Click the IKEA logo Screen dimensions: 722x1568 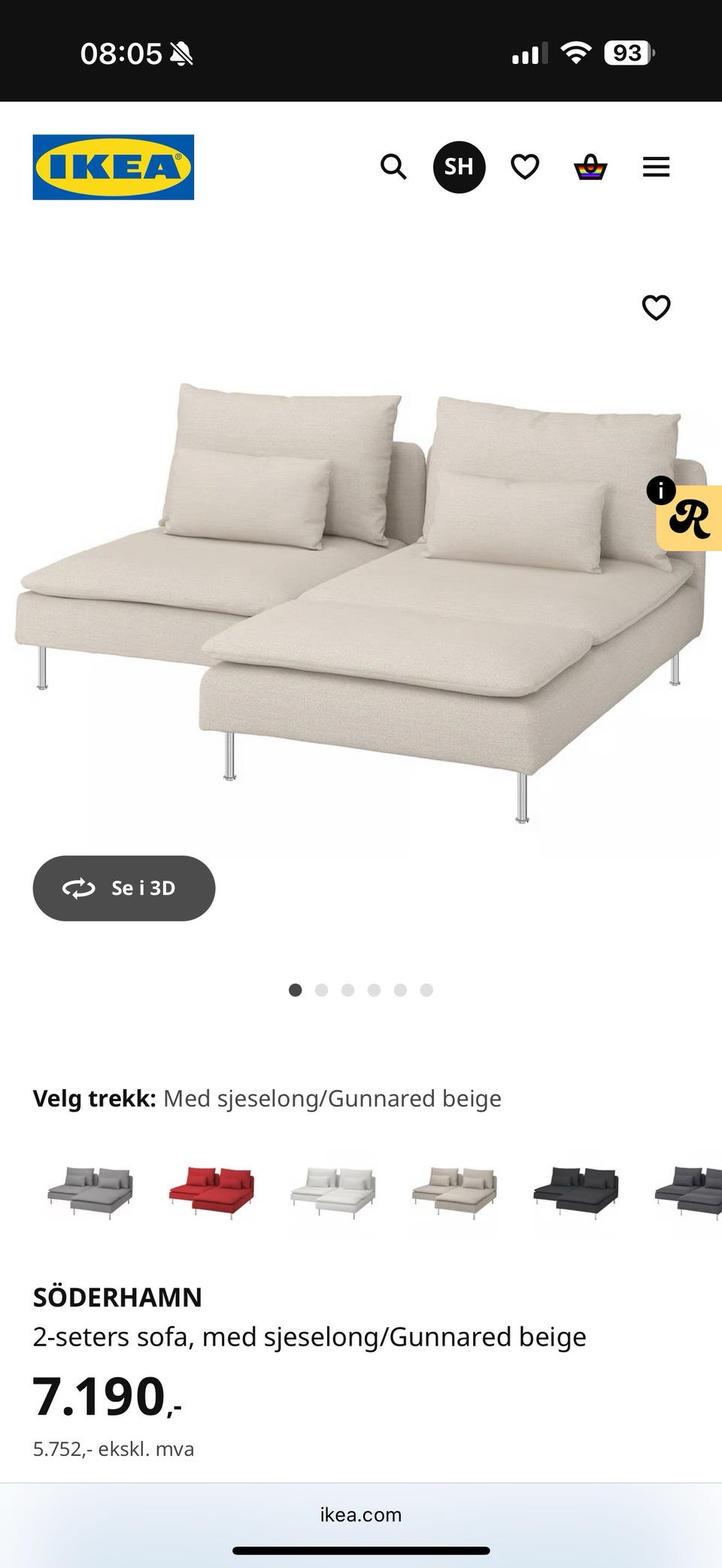(113, 167)
